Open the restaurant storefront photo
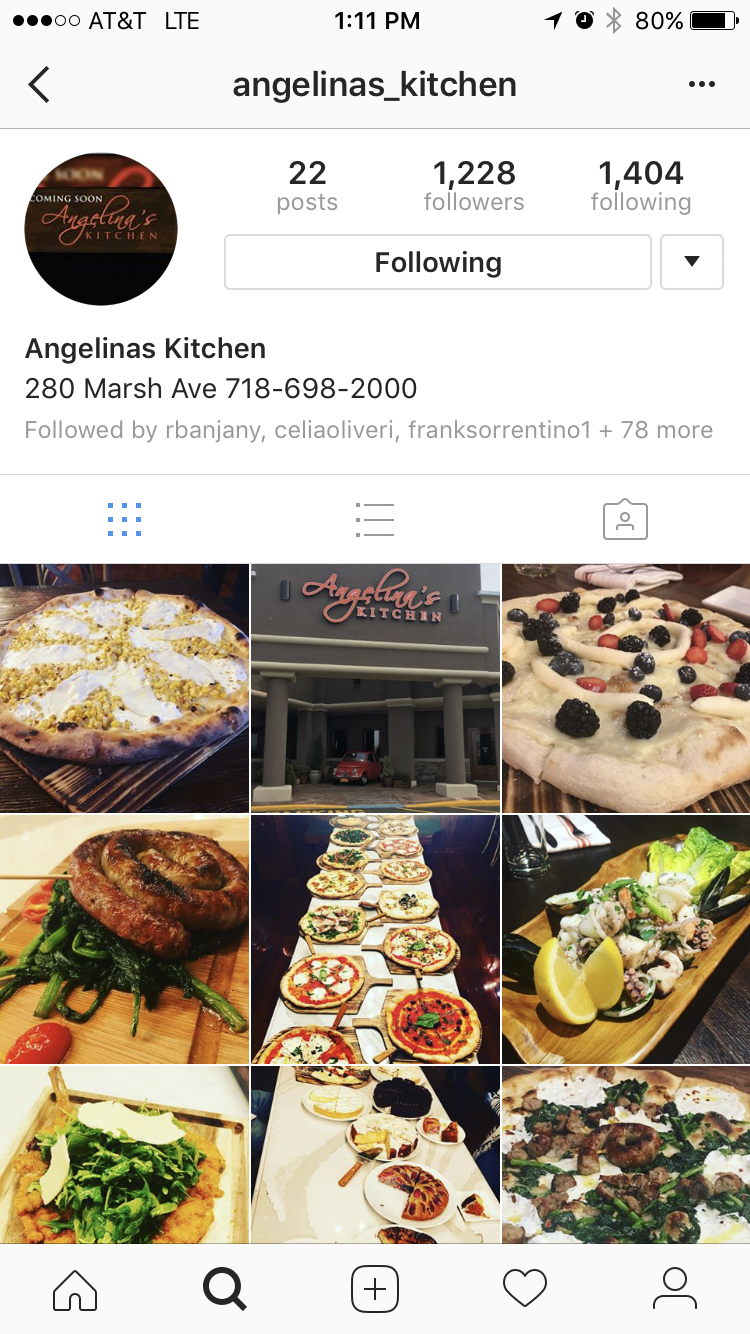Viewport: 750px width, 1334px height. coord(375,688)
